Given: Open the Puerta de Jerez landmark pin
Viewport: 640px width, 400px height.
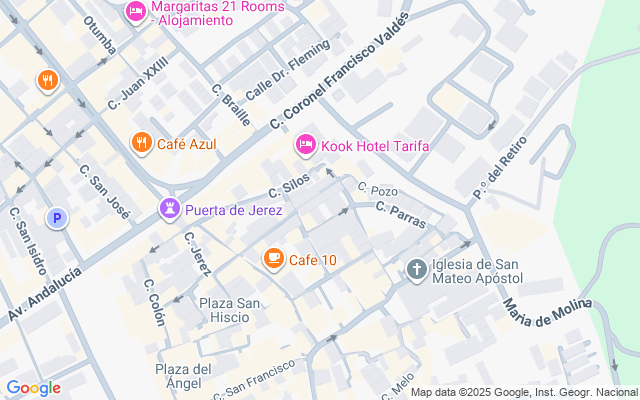Looking at the screenshot, I should coord(171,209).
